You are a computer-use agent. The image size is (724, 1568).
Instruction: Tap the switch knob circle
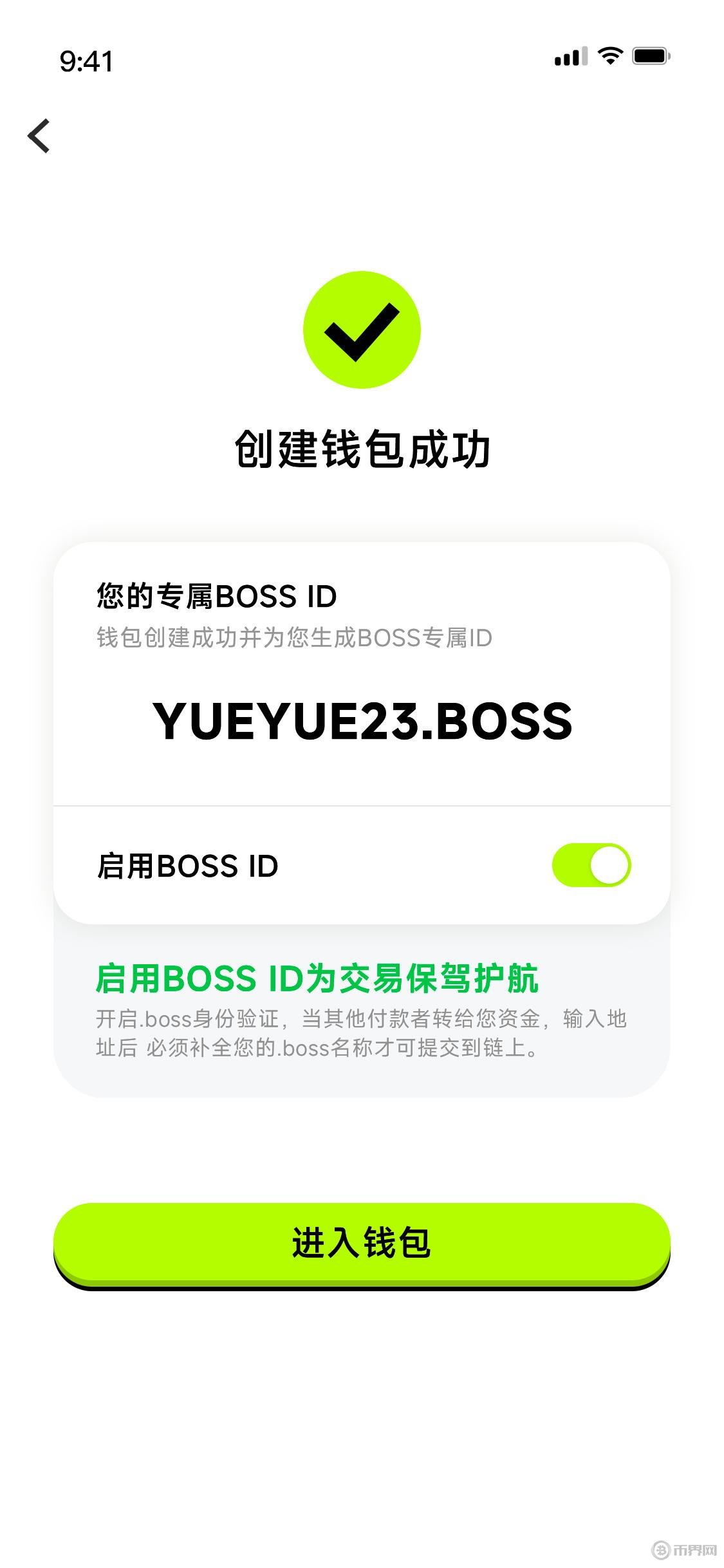(x=609, y=866)
